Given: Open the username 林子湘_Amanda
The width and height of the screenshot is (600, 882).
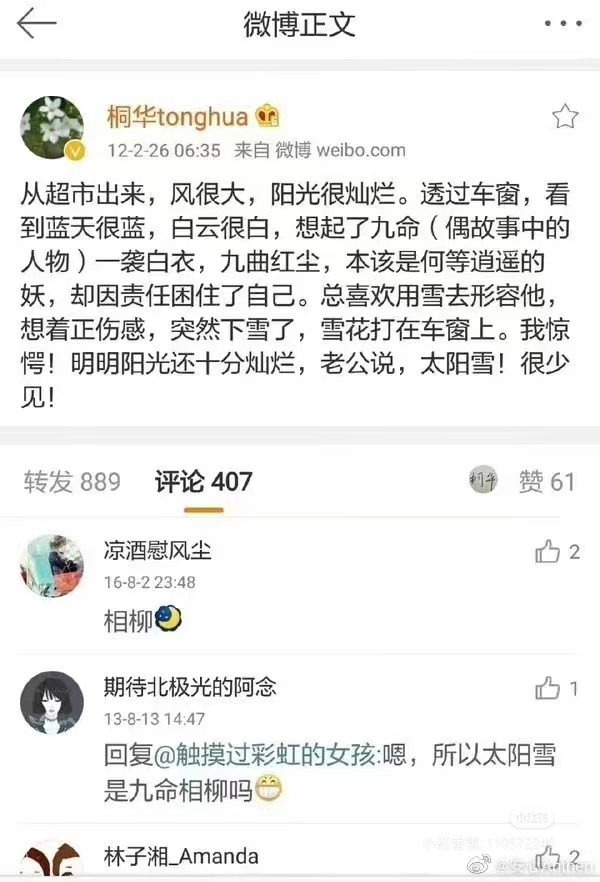Looking at the screenshot, I should [x=181, y=856].
